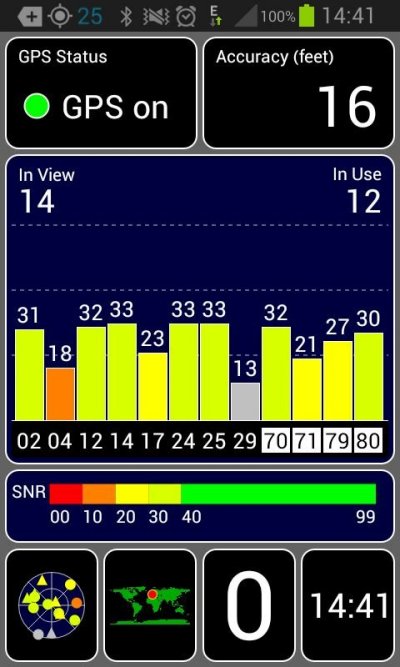Open the time tile showing 14:41

click(348, 604)
